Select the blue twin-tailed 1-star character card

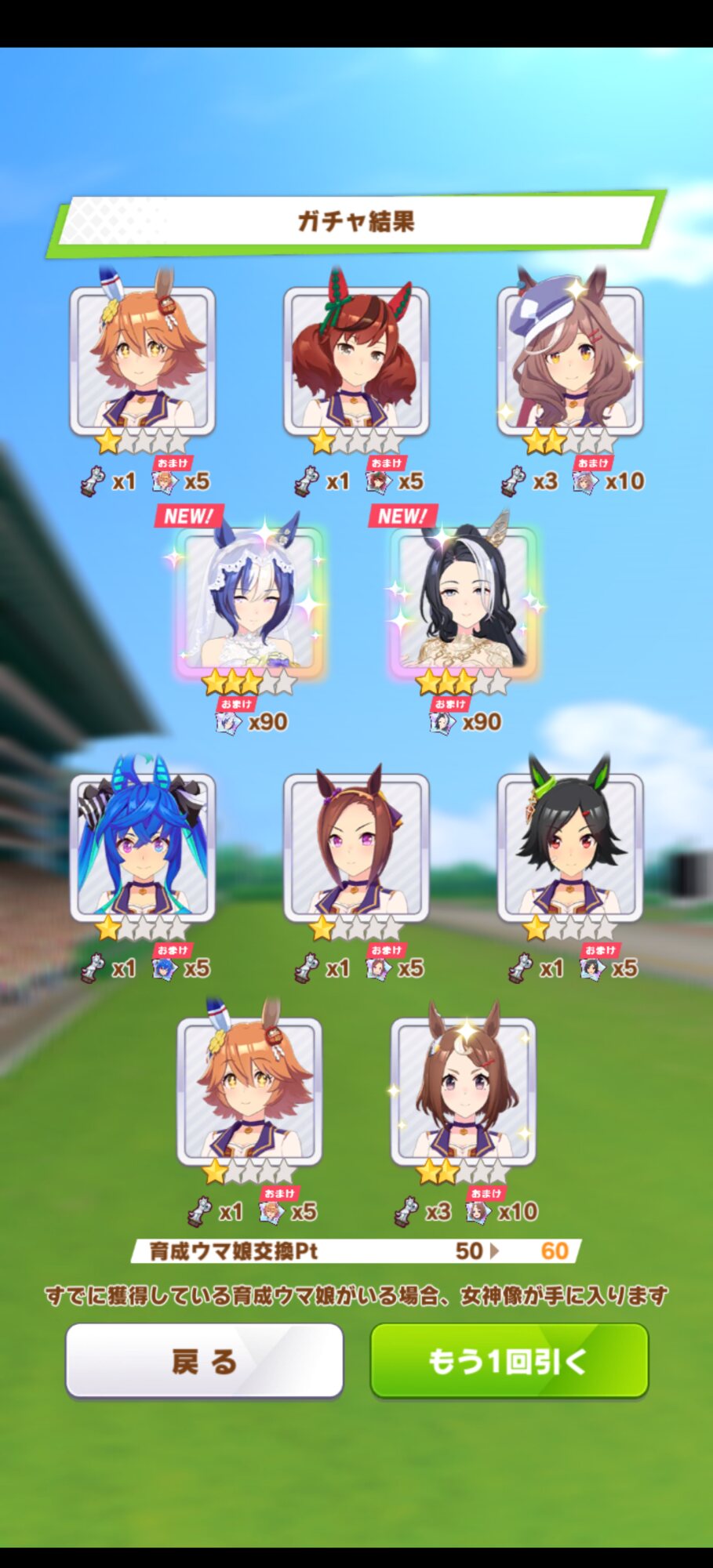[x=142, y=848]
